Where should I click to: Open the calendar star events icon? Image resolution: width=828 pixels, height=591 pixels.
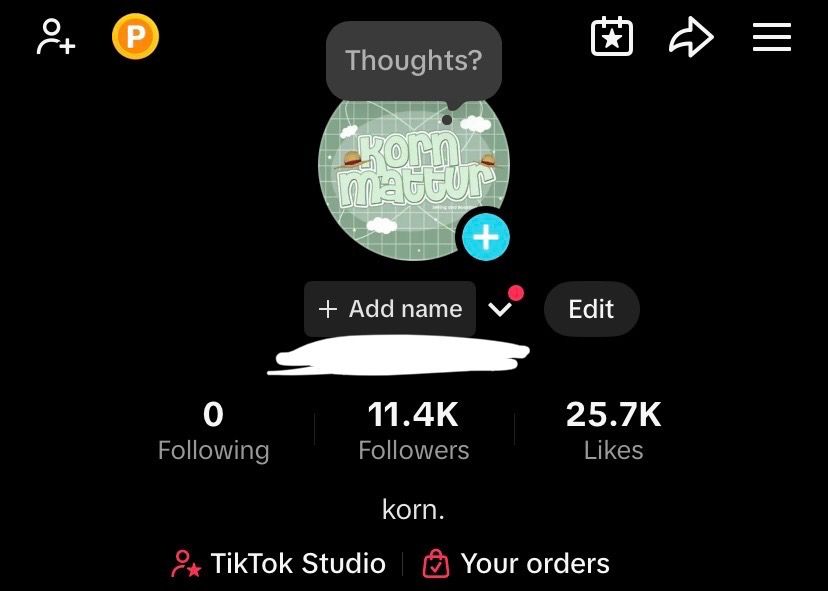click(x=612, y=38)
